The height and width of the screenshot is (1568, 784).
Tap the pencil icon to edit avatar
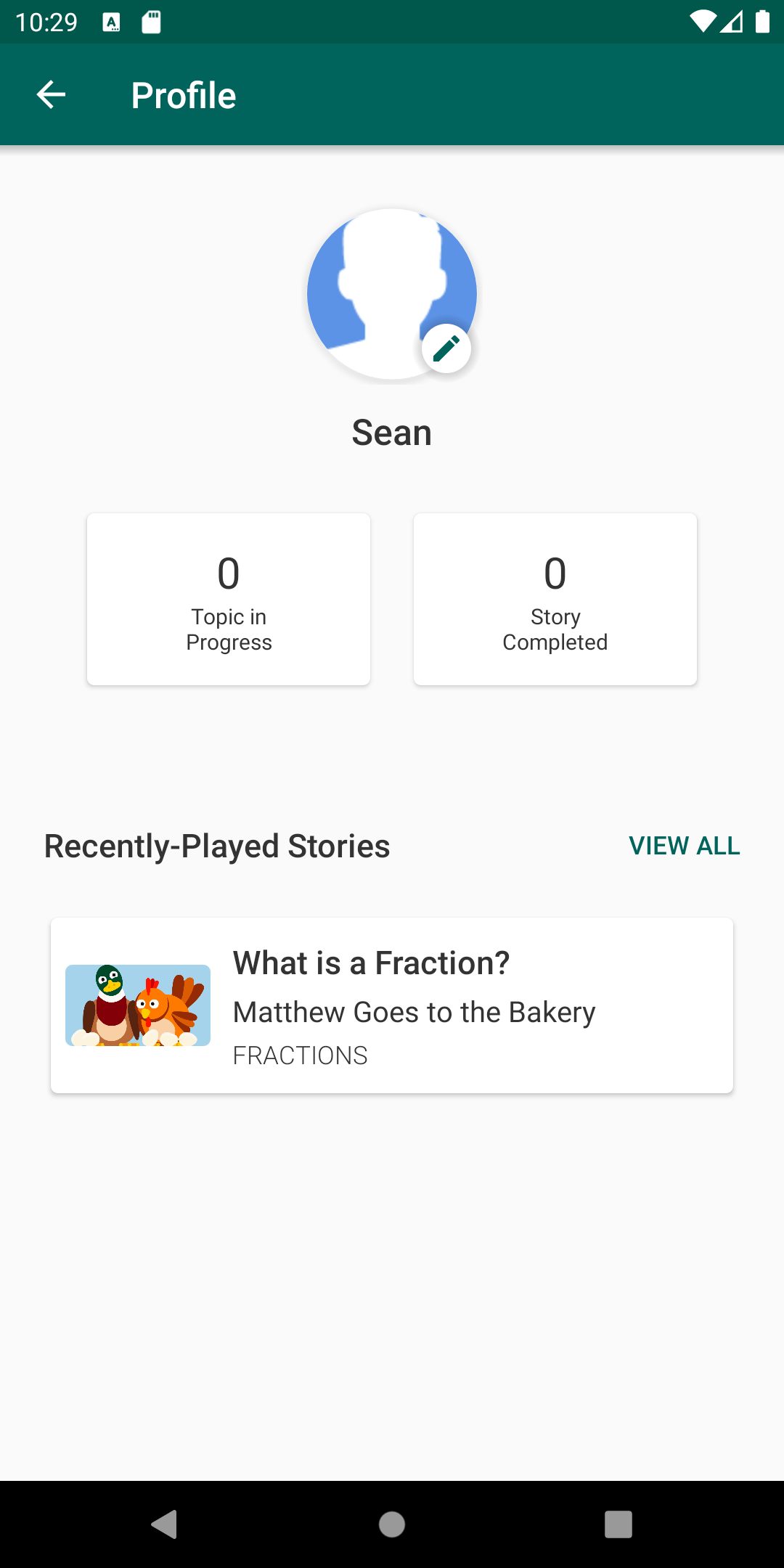tap(446, 348)
